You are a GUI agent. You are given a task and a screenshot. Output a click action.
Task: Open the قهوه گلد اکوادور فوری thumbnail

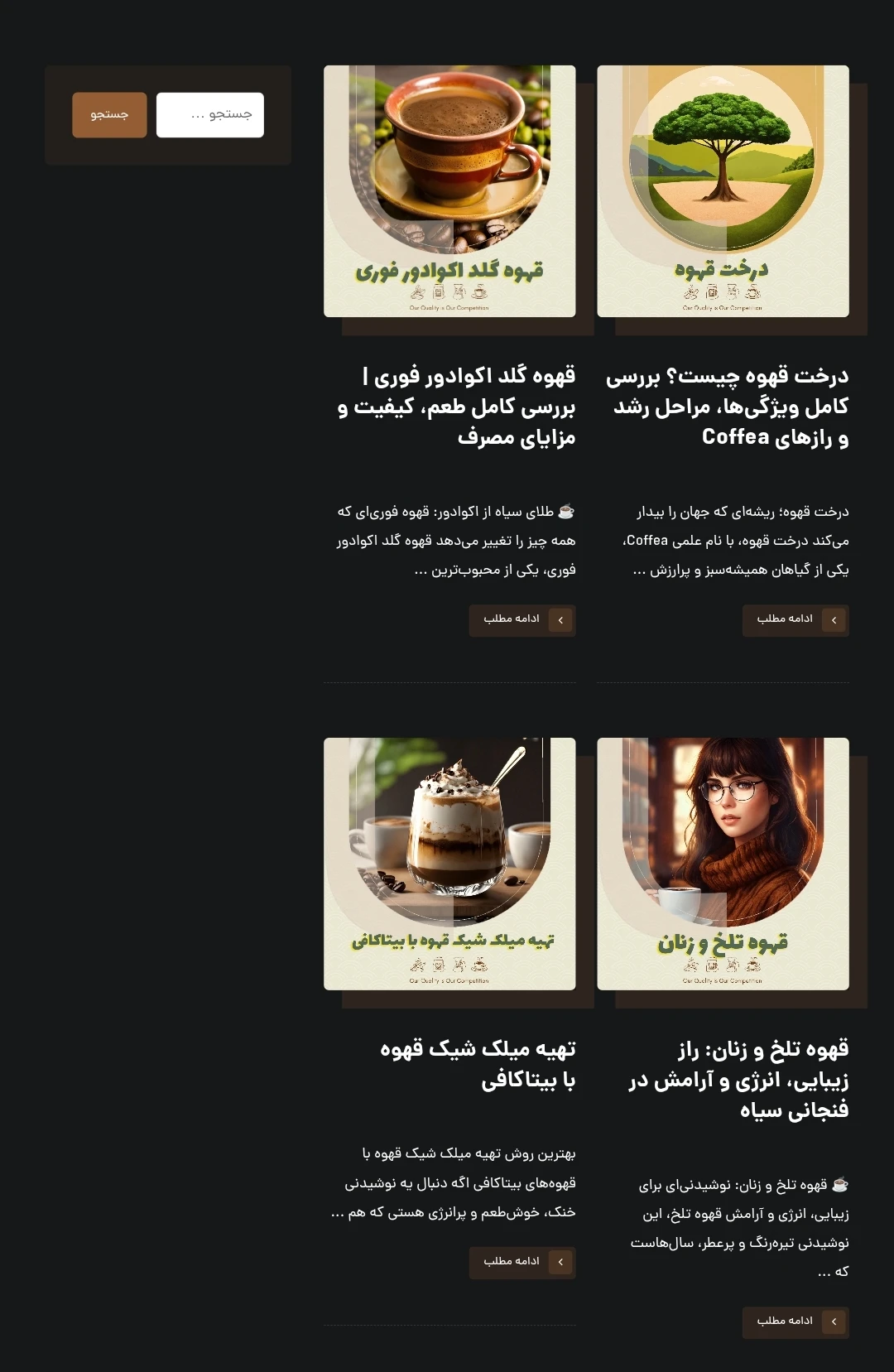449,191
